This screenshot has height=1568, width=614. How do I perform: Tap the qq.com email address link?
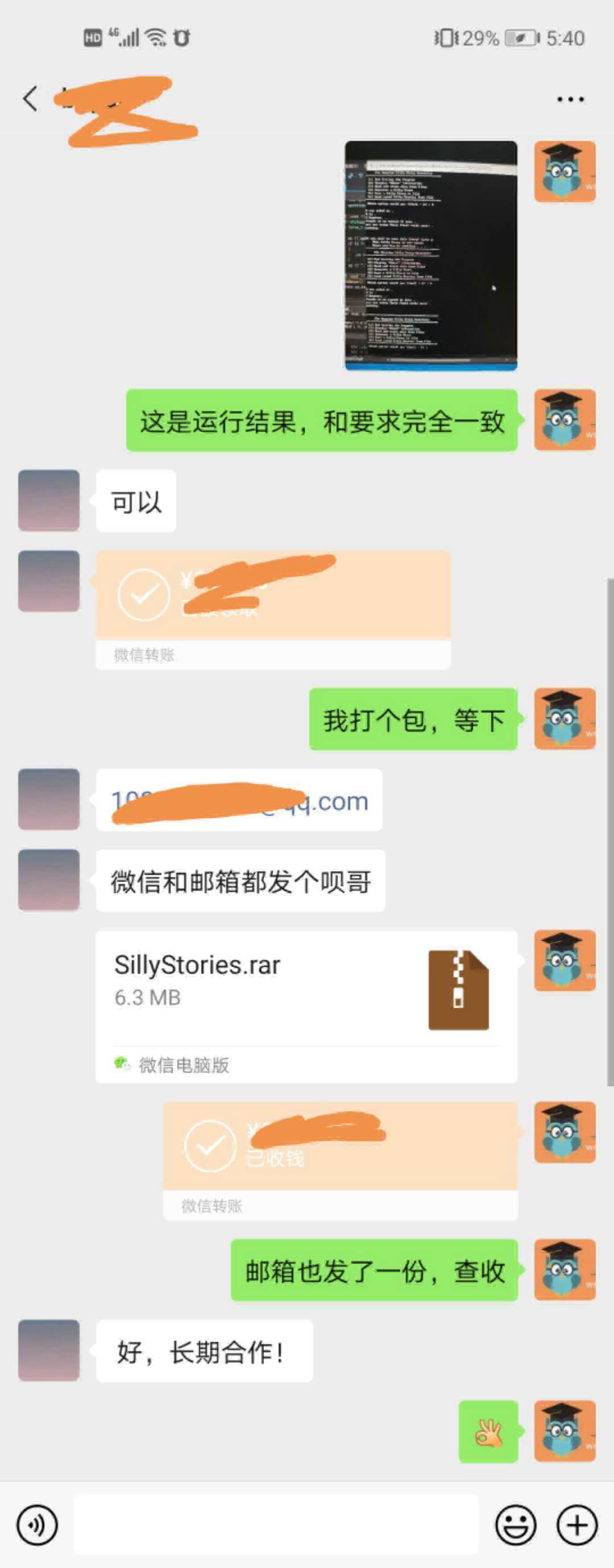tap(239, 800)
